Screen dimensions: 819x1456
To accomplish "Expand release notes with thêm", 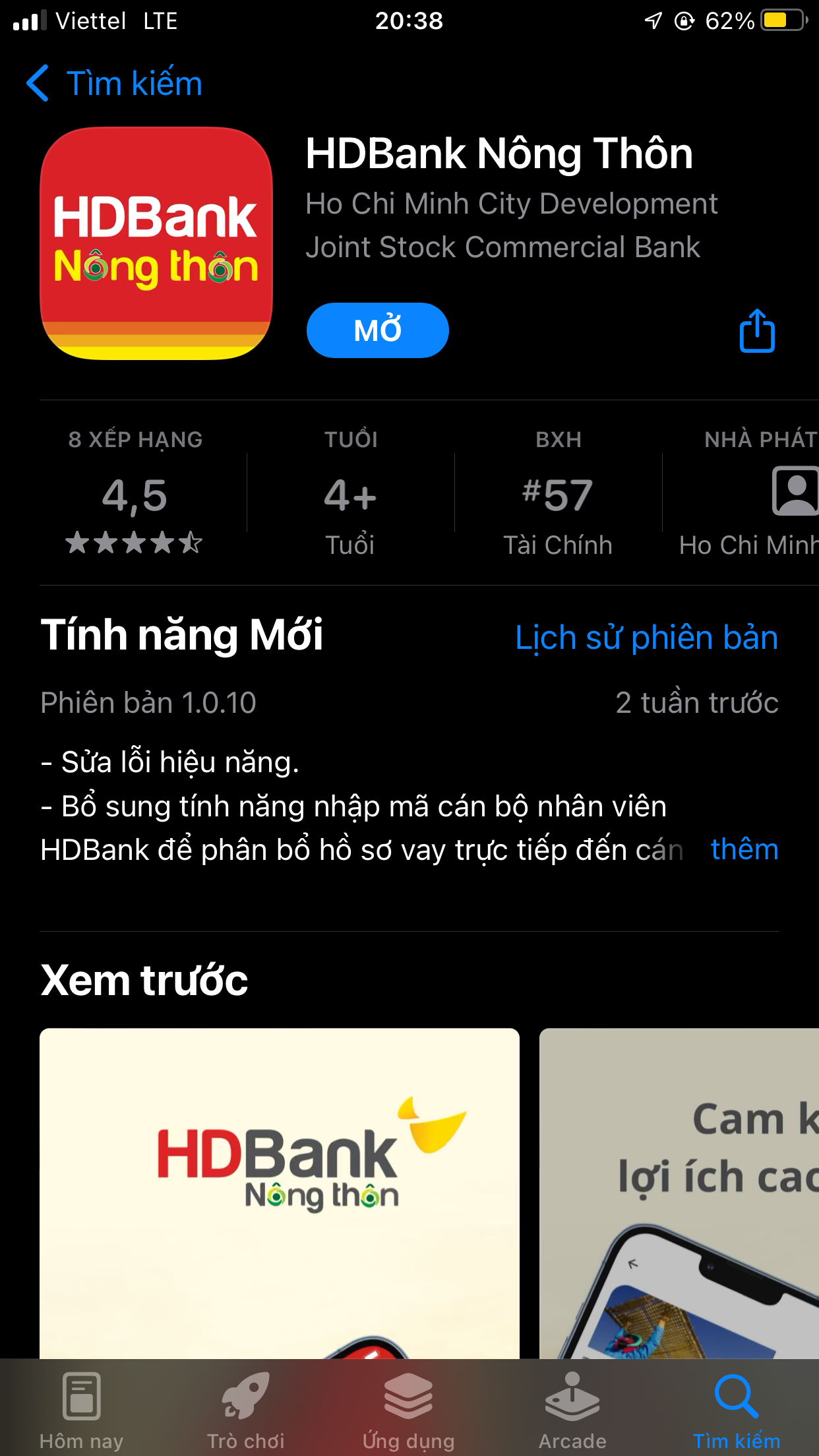I will pyautogui.click(x=744, y=849).
